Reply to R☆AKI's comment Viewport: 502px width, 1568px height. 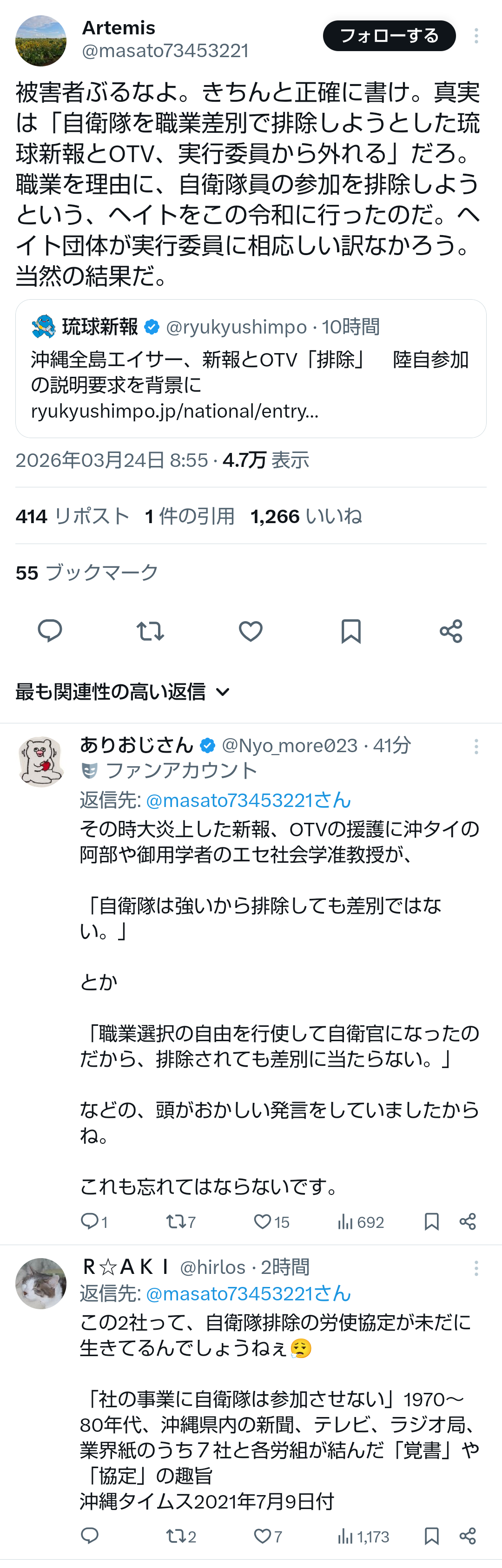pos(90,1536)
